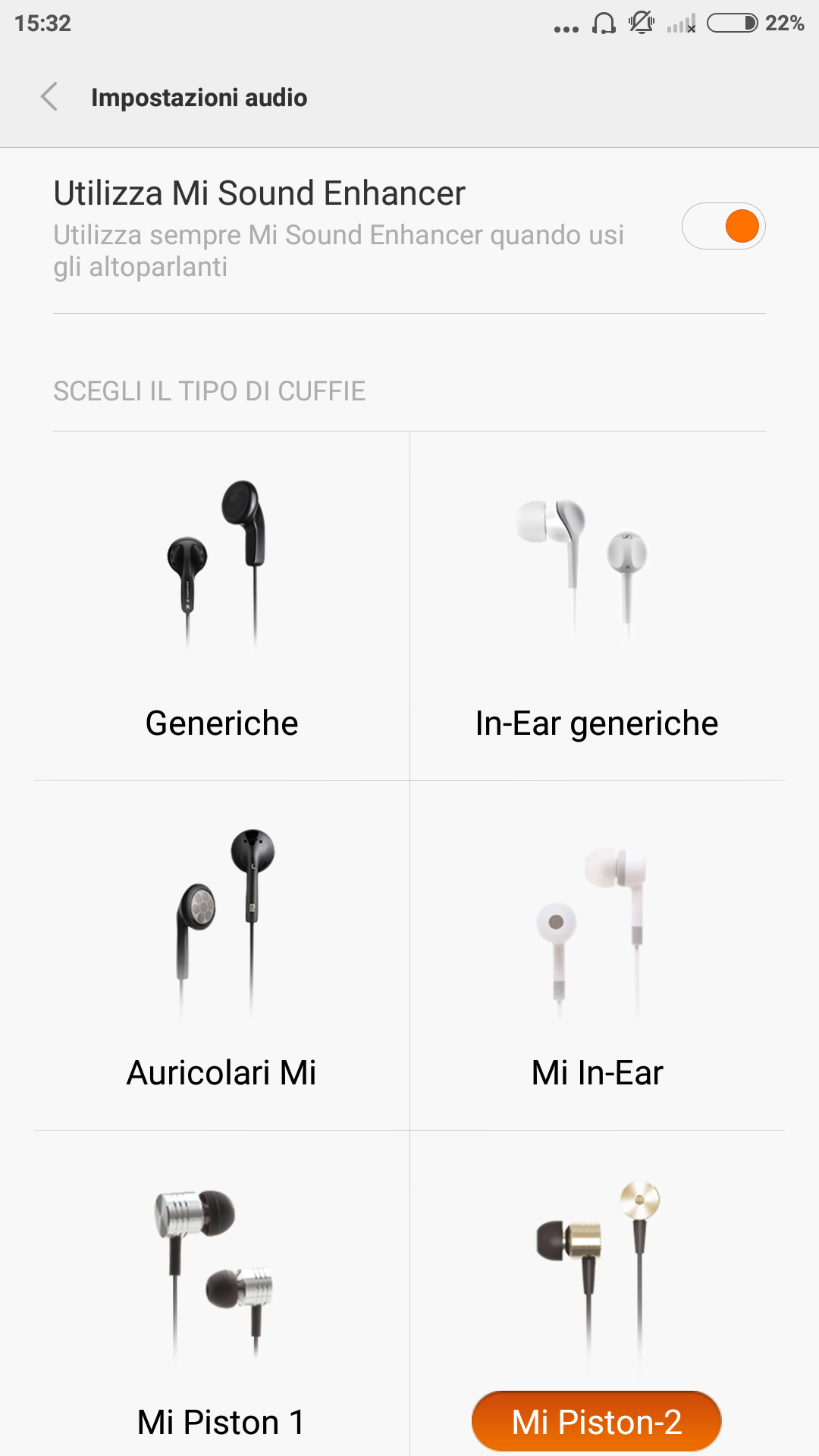The height and width of the screenshot is (1456, 819).
Task: Go back from Impostazioni audio
Action: click(x=50, y=97)
